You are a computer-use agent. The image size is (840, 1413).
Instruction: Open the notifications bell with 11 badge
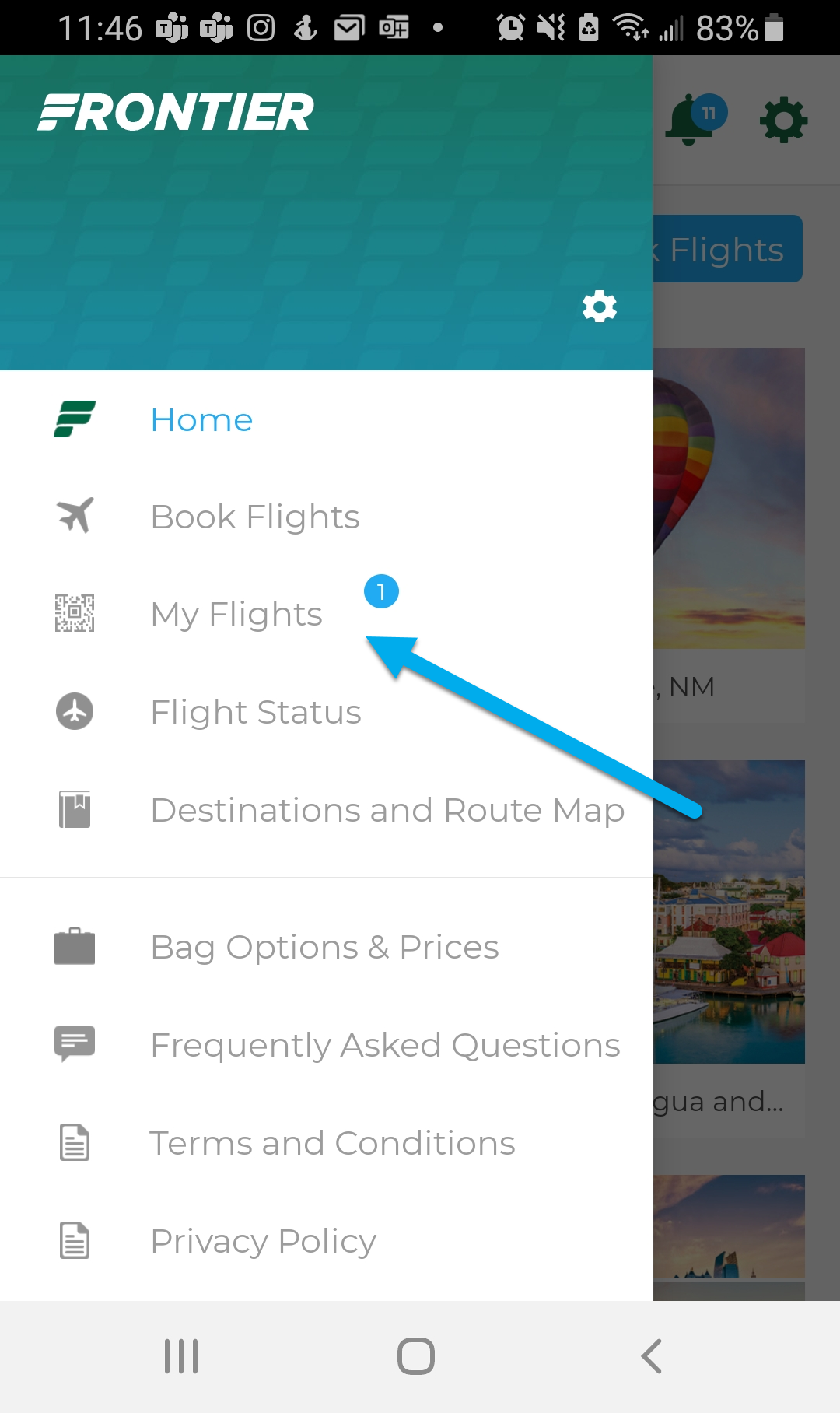click(x=694, y=119)
